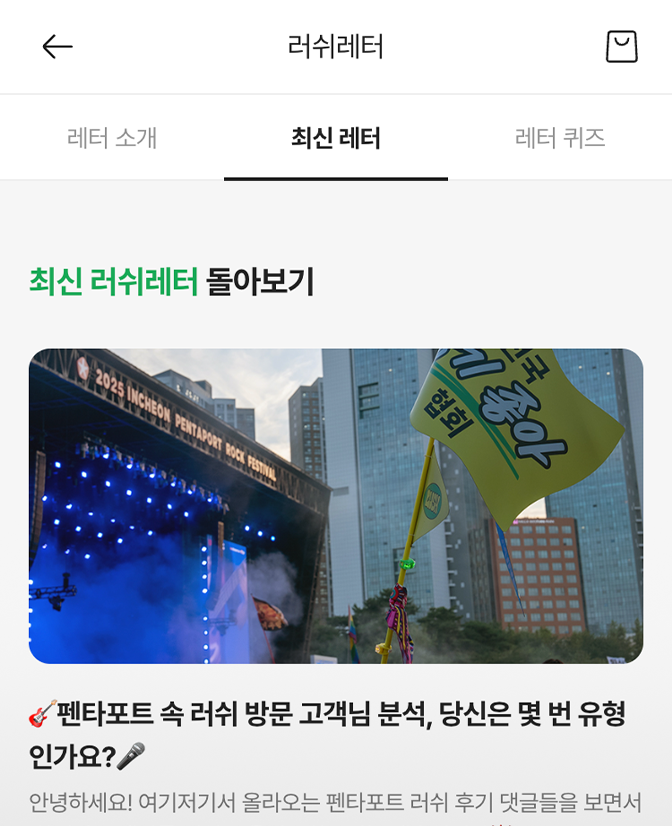Screen dimensions: 672x826
Task: Open the shopping bag
Action: pos(621,47)
